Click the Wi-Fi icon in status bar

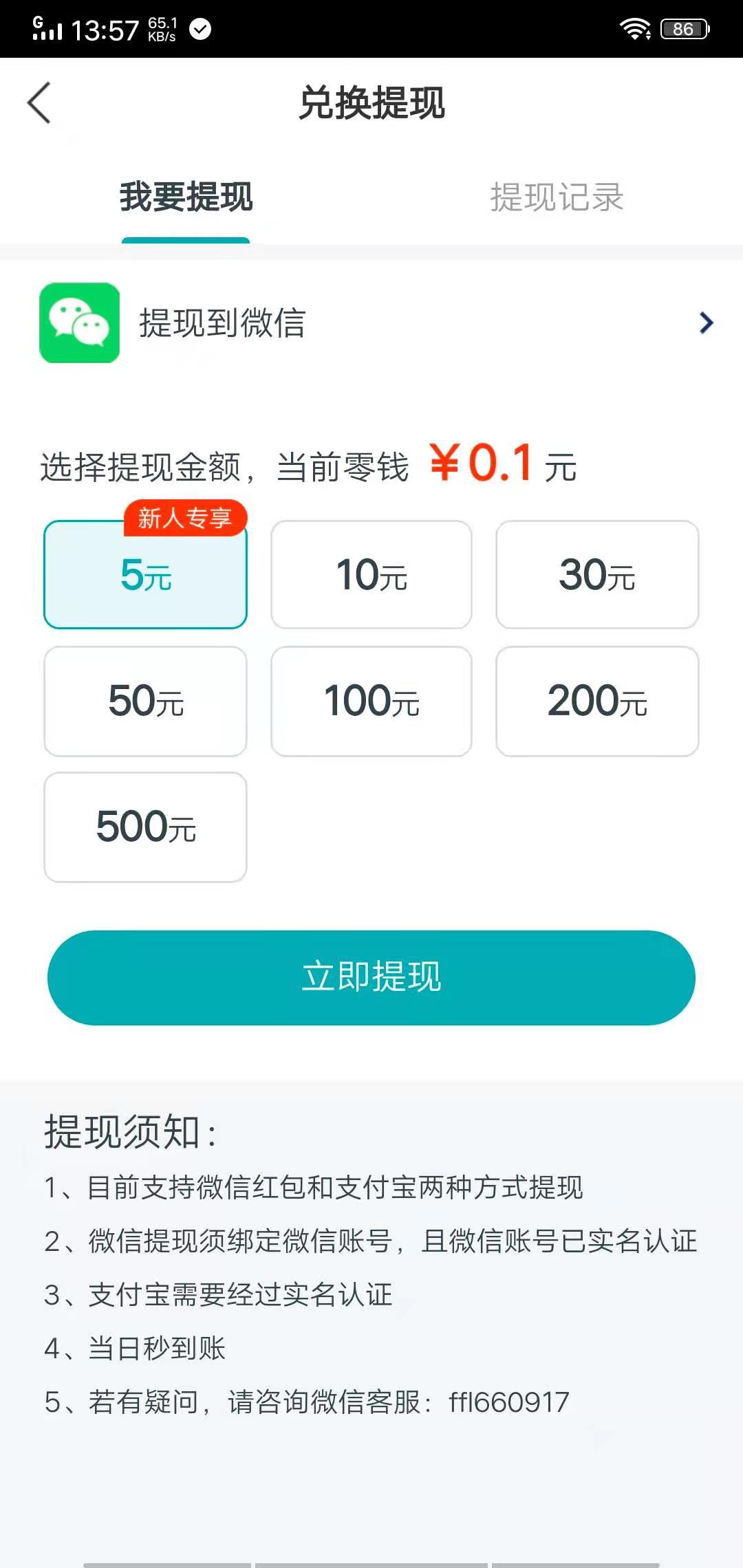pyautogui.click(x=635, y=28)
